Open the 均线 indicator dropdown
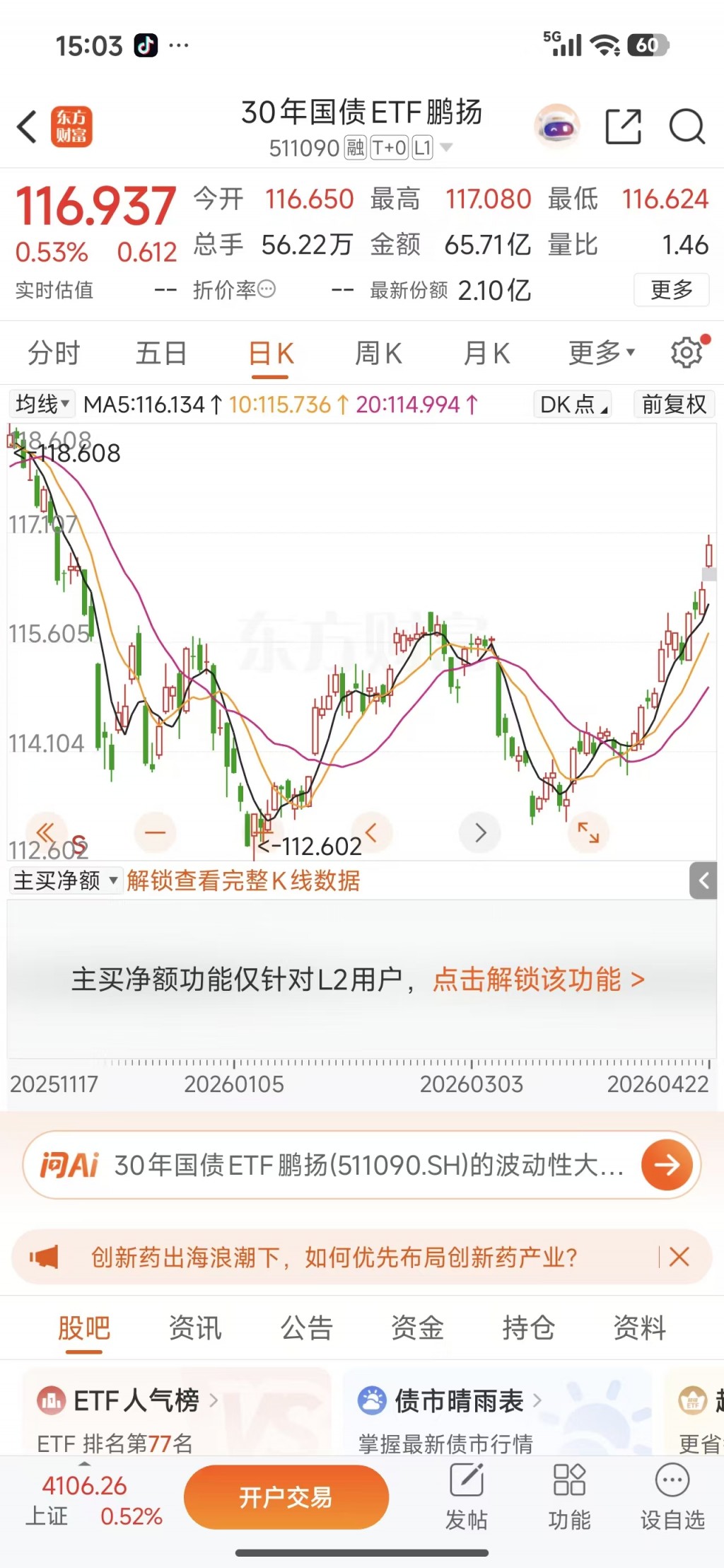Screen dimensions: 724x1568 point(42,405)
